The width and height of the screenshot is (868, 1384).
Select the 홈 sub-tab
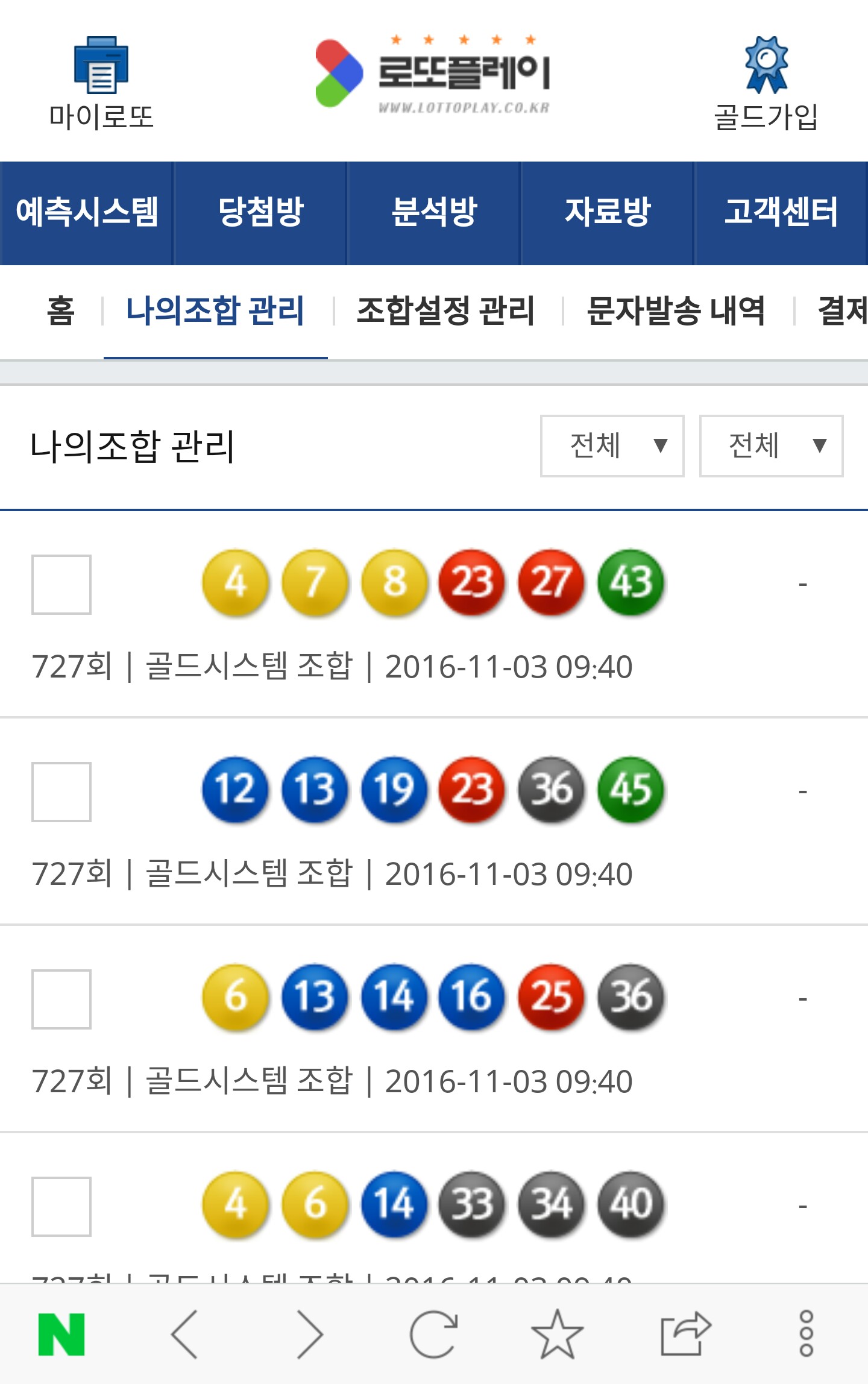tap(60, 311)
